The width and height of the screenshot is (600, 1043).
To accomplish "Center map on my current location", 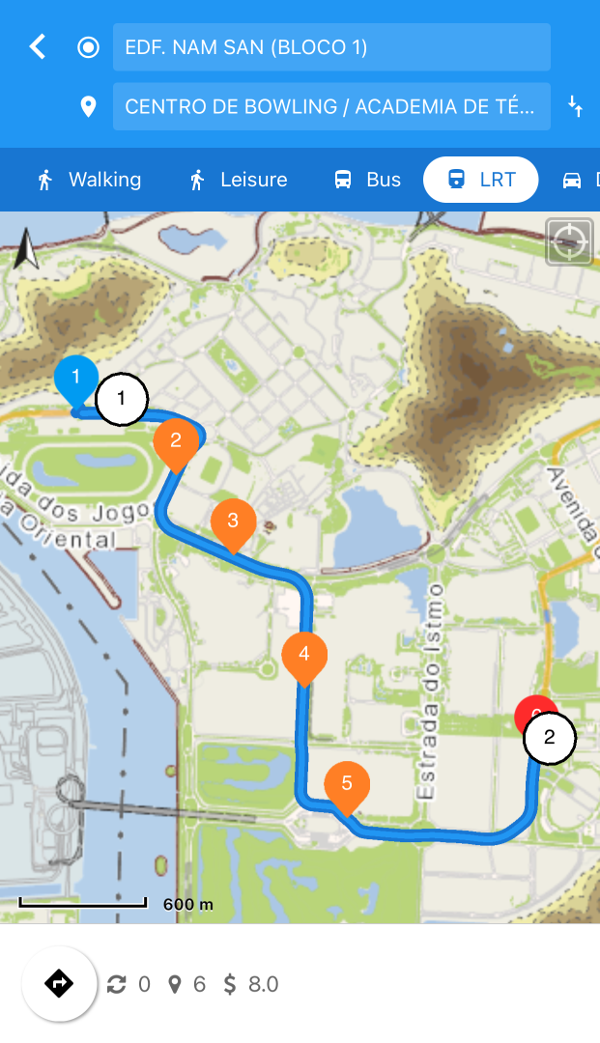I will pos(569,241).
